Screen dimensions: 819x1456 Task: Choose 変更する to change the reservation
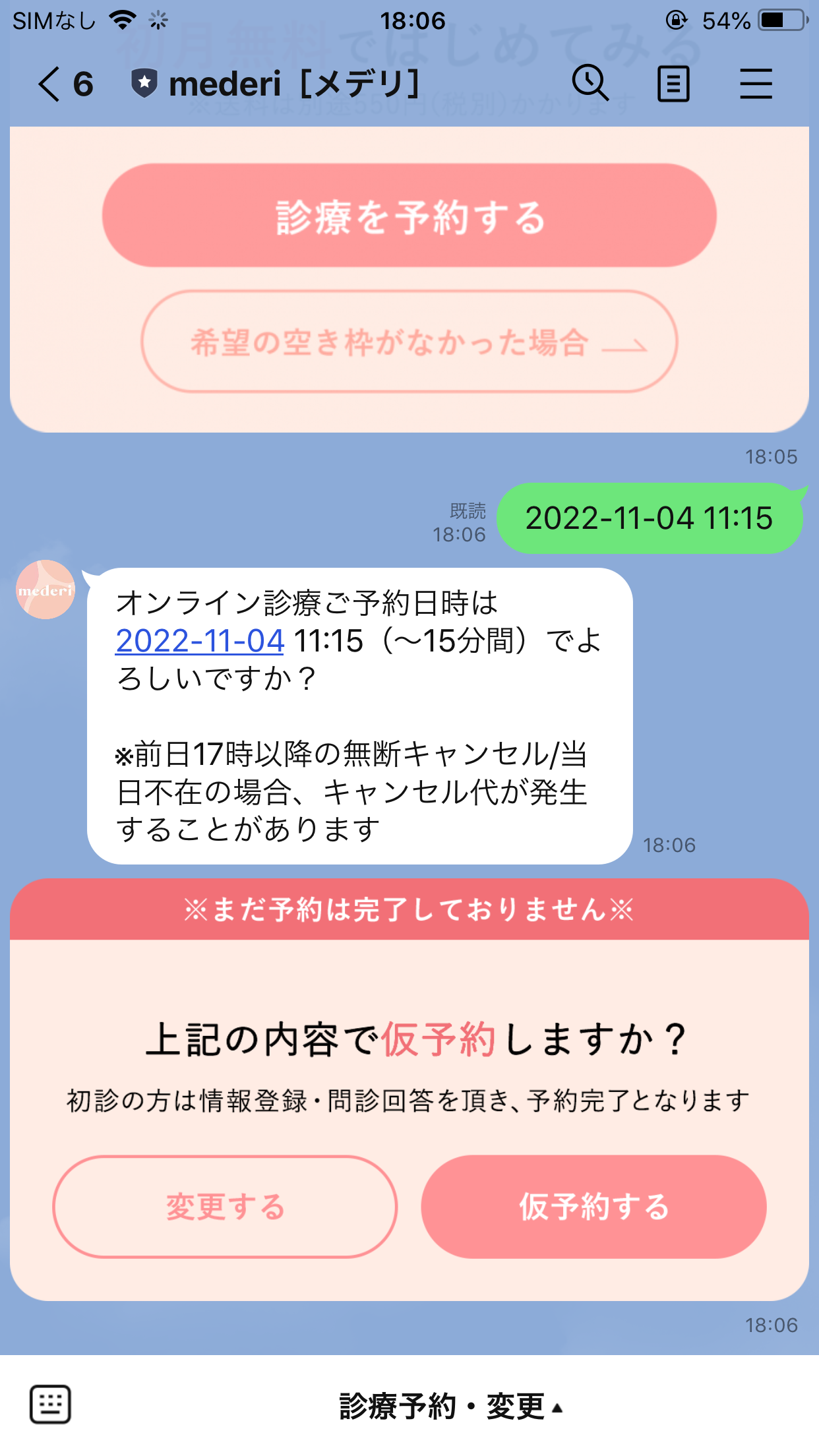click(x=225, y=1207)
